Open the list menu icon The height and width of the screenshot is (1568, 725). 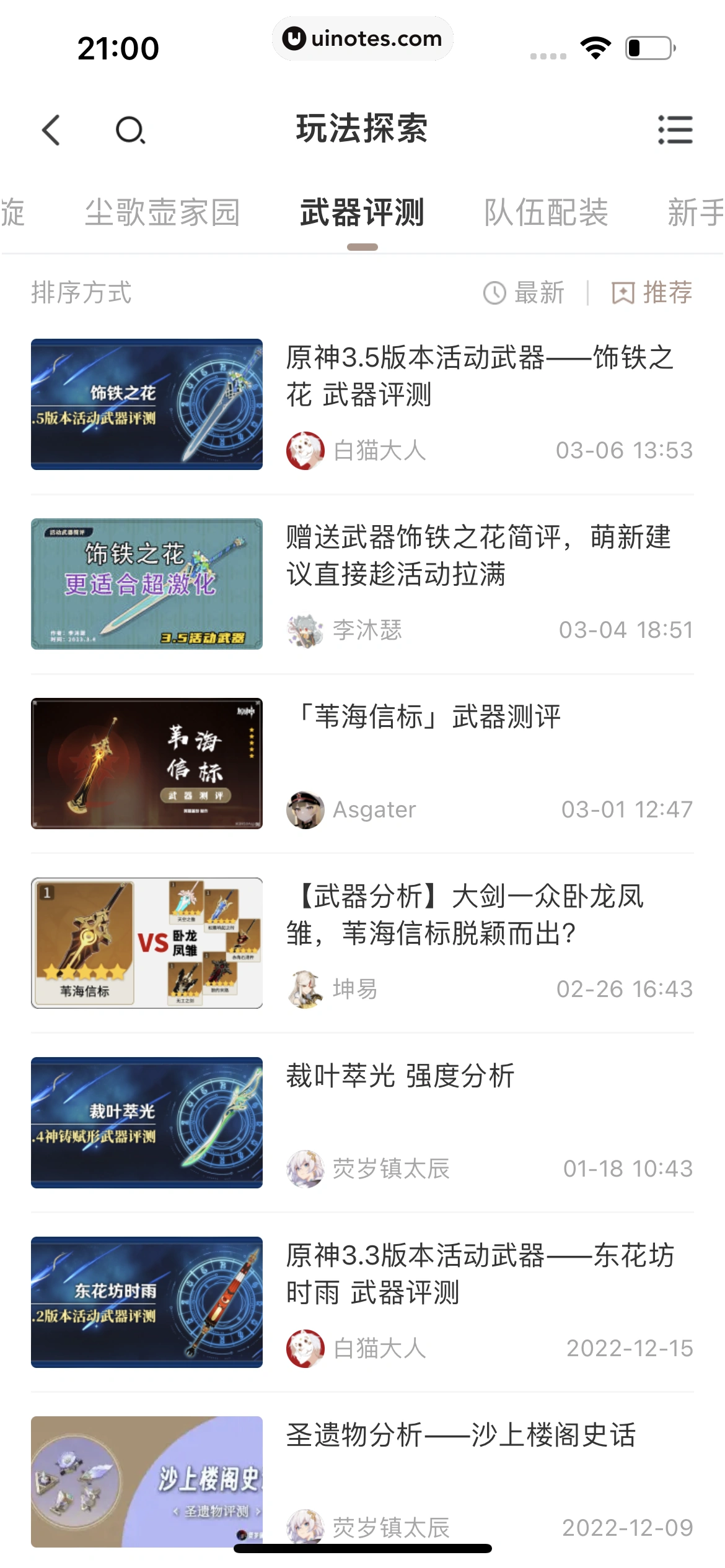pyautogui.click(x=675, y=130)
